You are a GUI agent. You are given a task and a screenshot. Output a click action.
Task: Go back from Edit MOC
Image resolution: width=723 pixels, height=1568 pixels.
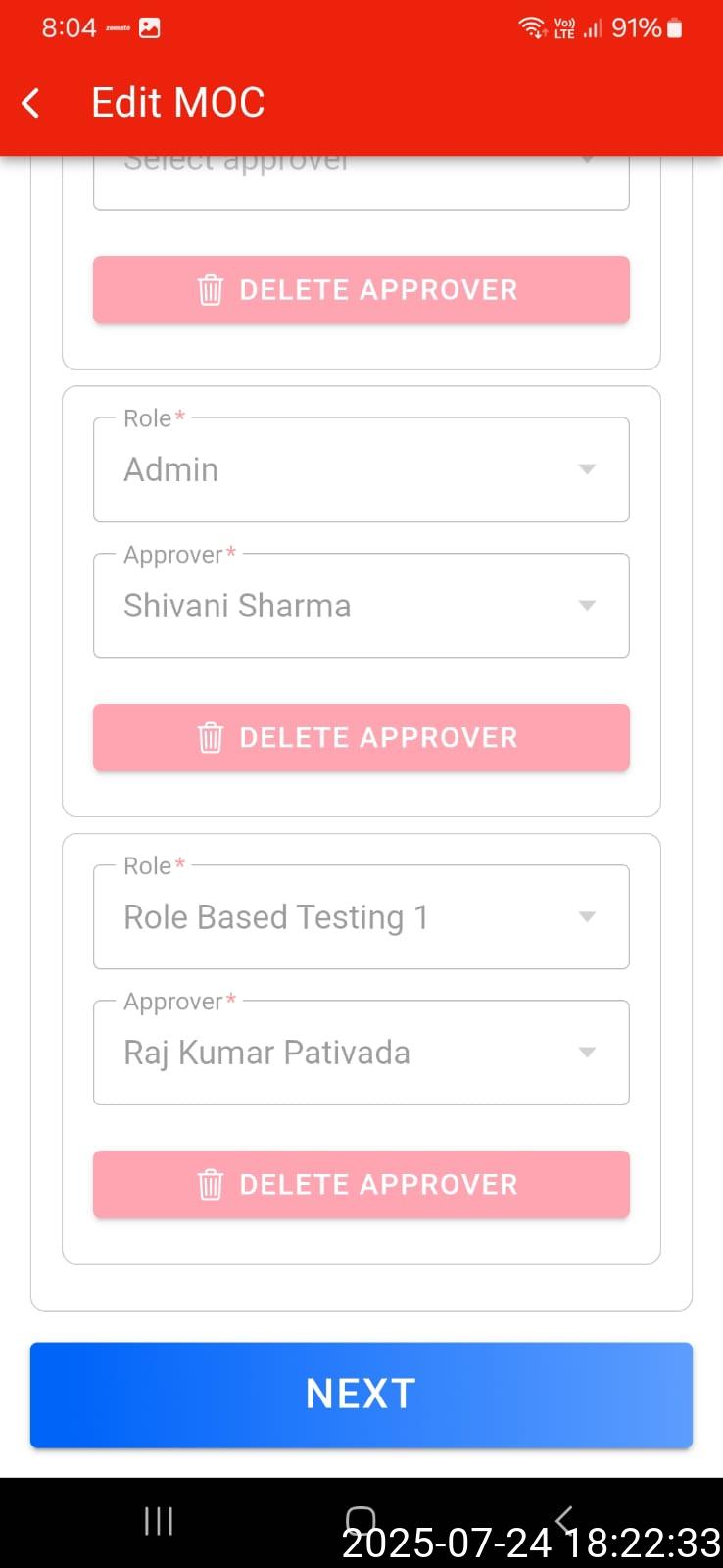pyautogui.click(x=31, y=103)
